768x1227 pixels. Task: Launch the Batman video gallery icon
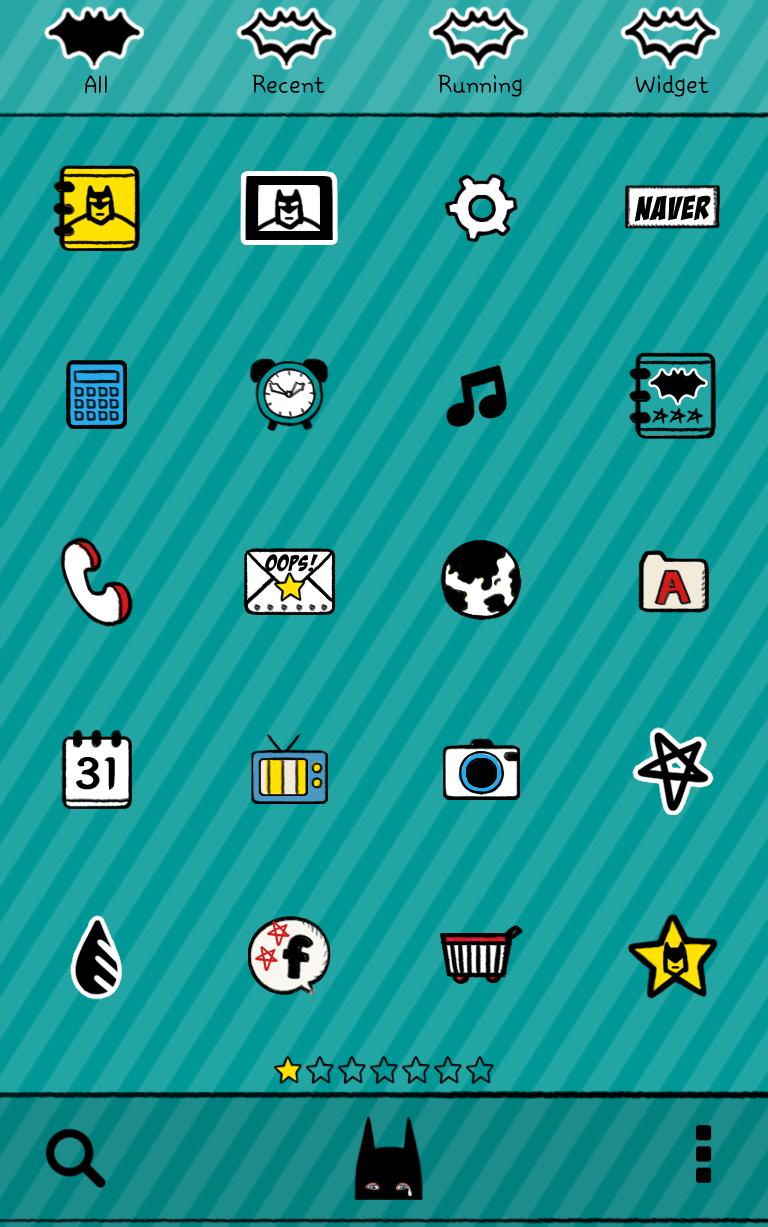288,208
